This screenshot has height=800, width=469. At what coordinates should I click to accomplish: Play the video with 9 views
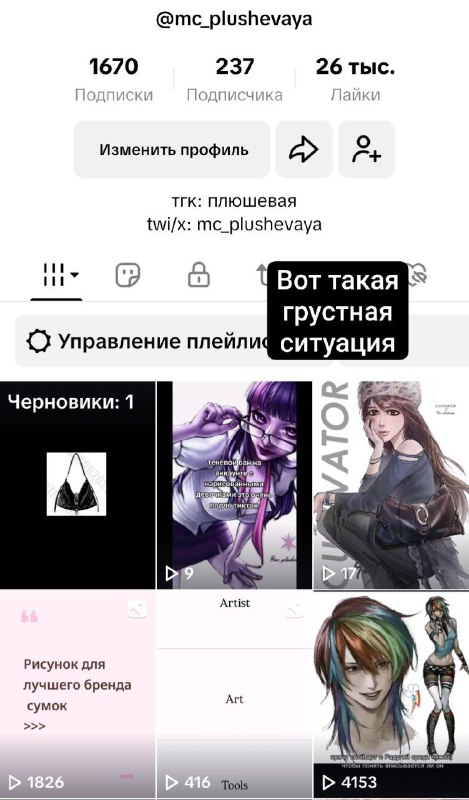234,485
